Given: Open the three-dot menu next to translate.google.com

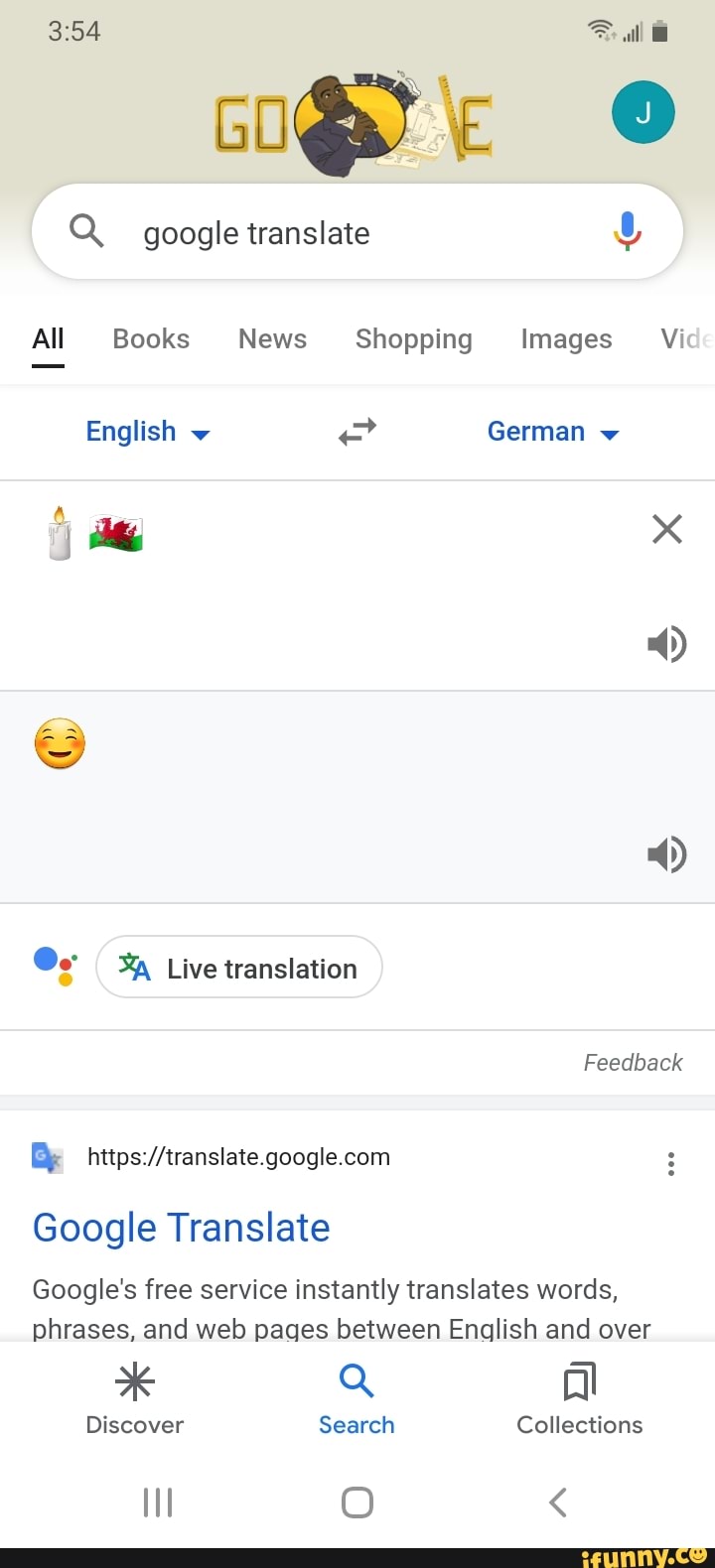Looking at the screenshot, I should 670,1163.
